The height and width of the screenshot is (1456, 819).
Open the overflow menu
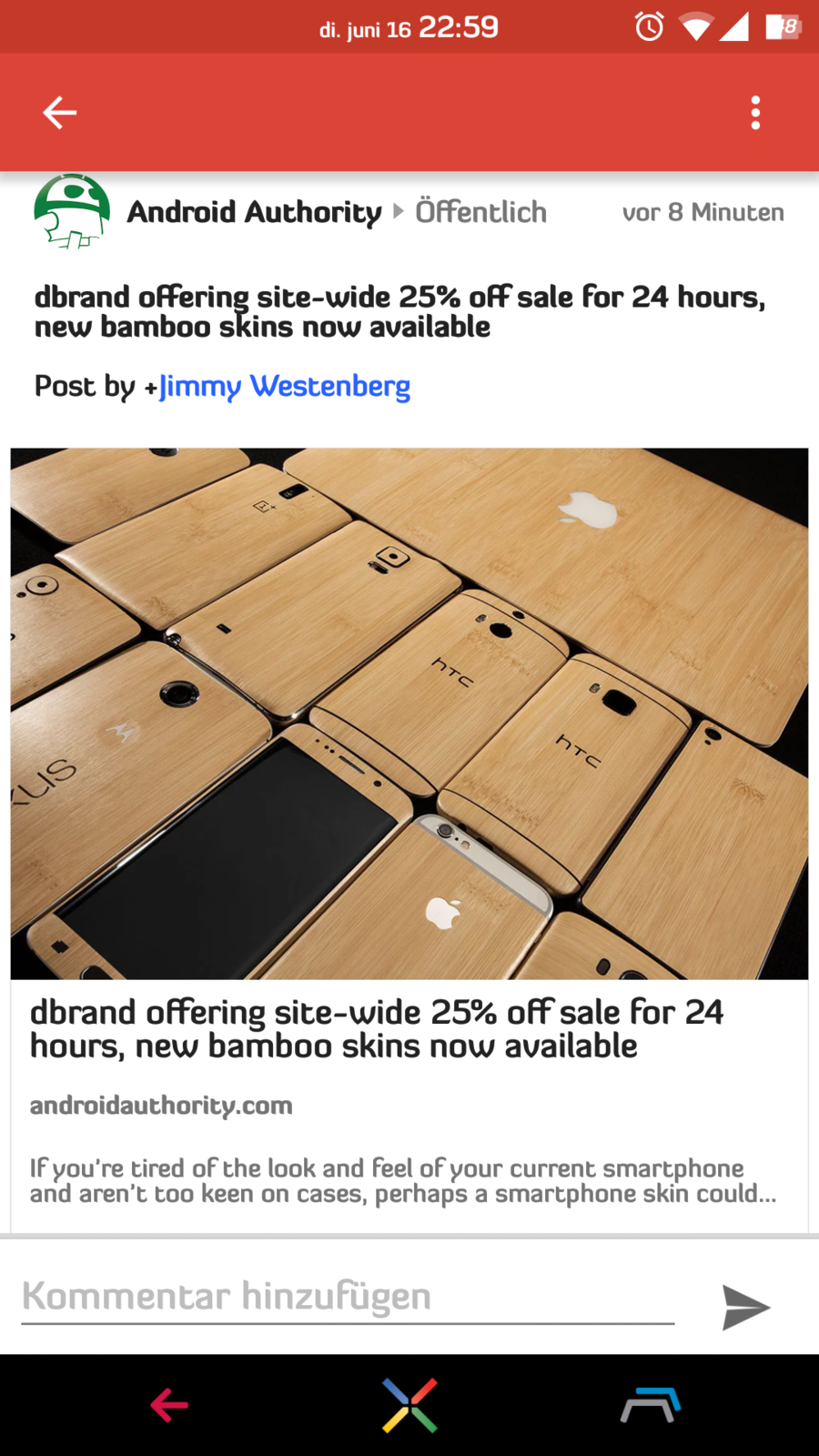click(x=755, y=113)
